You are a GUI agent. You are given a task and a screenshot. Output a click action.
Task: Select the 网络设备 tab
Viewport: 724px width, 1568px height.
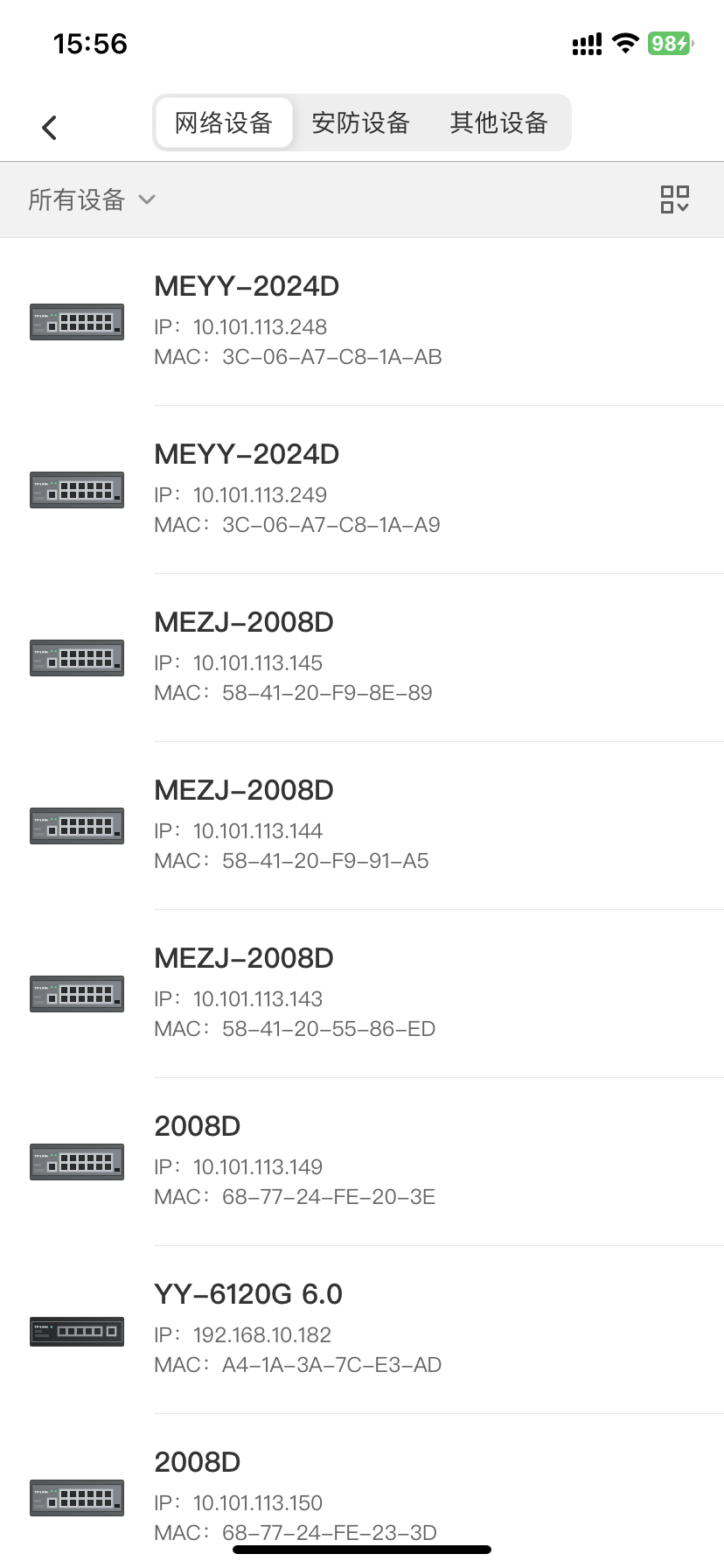point(224,123)
